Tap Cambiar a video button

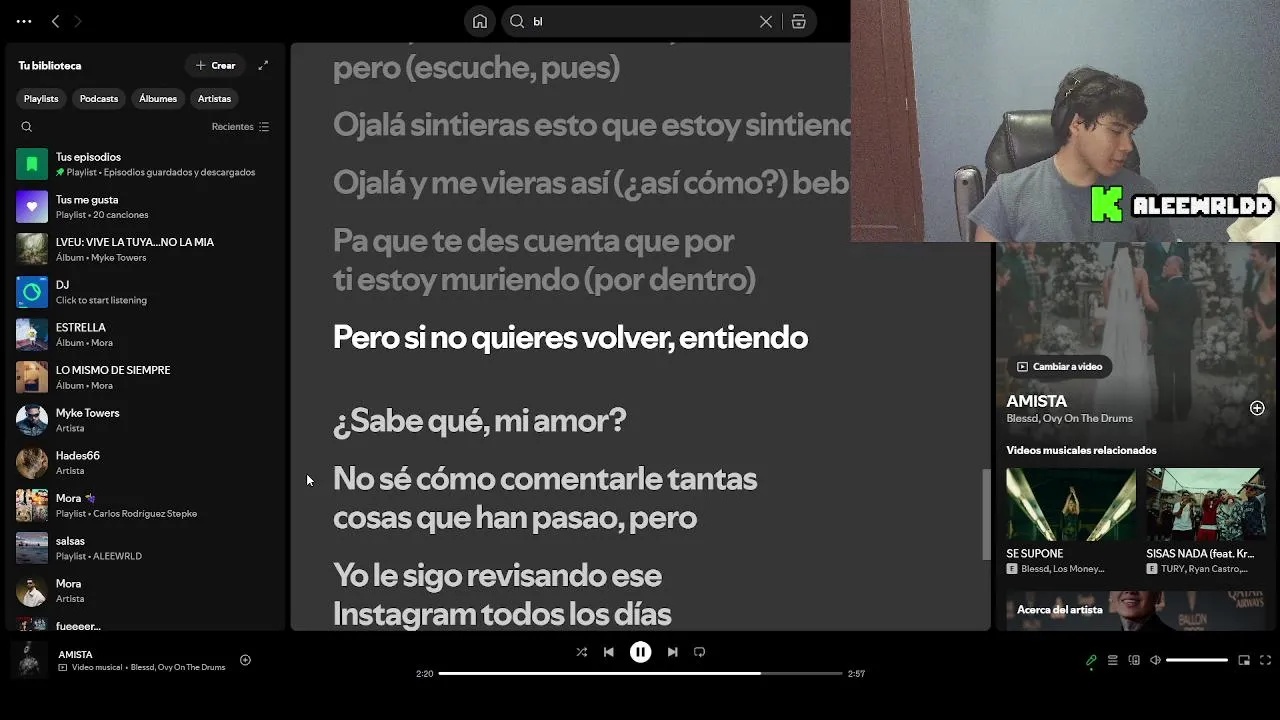(1059, 366)
